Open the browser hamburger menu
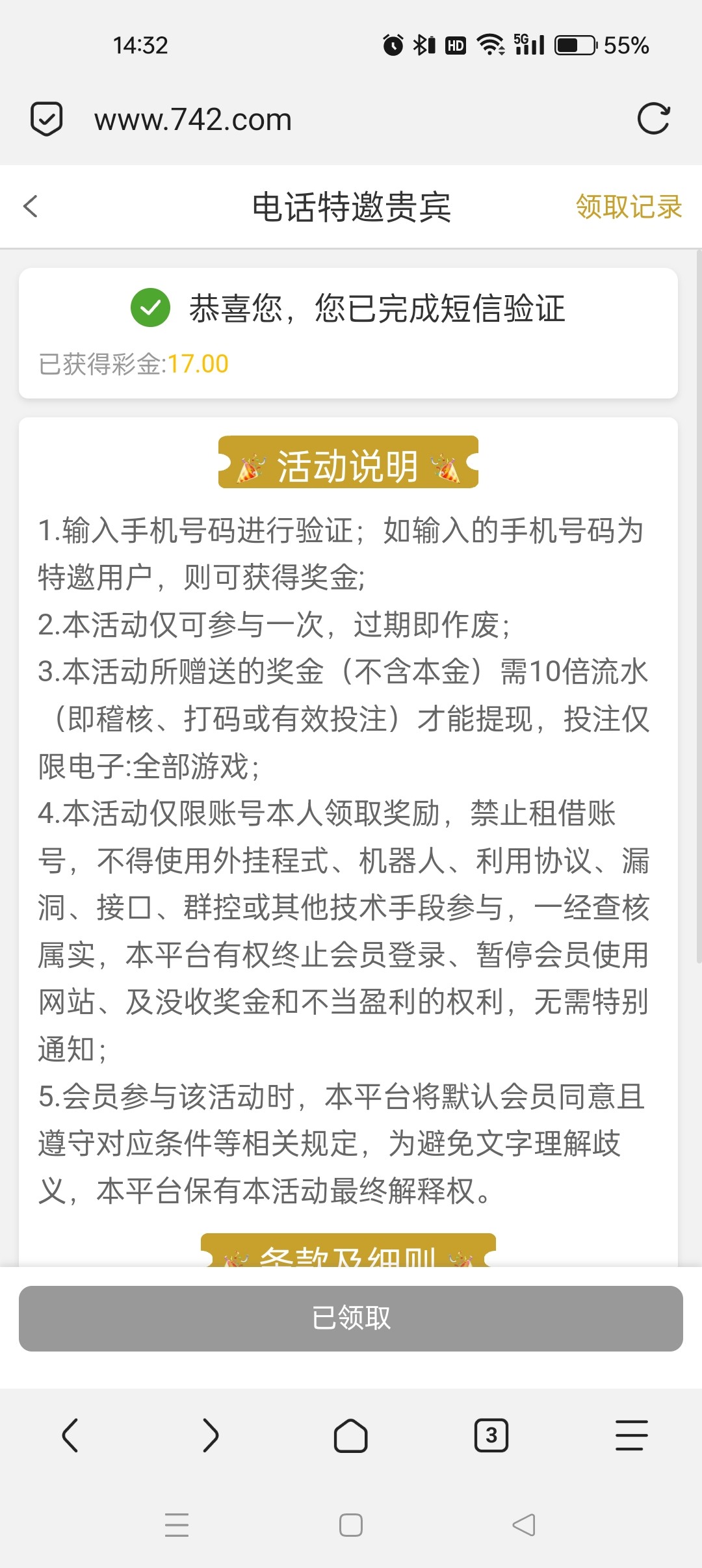The image size is (702, 1568). click(631, 1435)
